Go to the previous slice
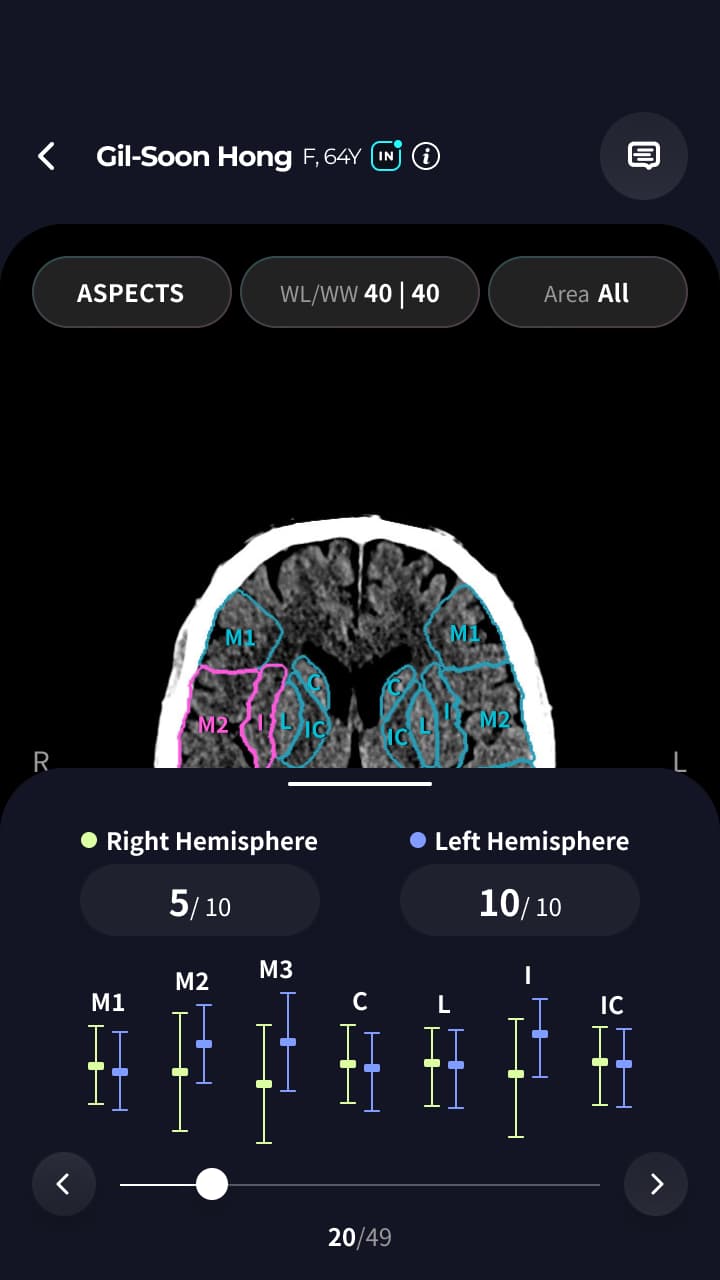Screen dimensions: 720x1280 (x=63, y=1184)
